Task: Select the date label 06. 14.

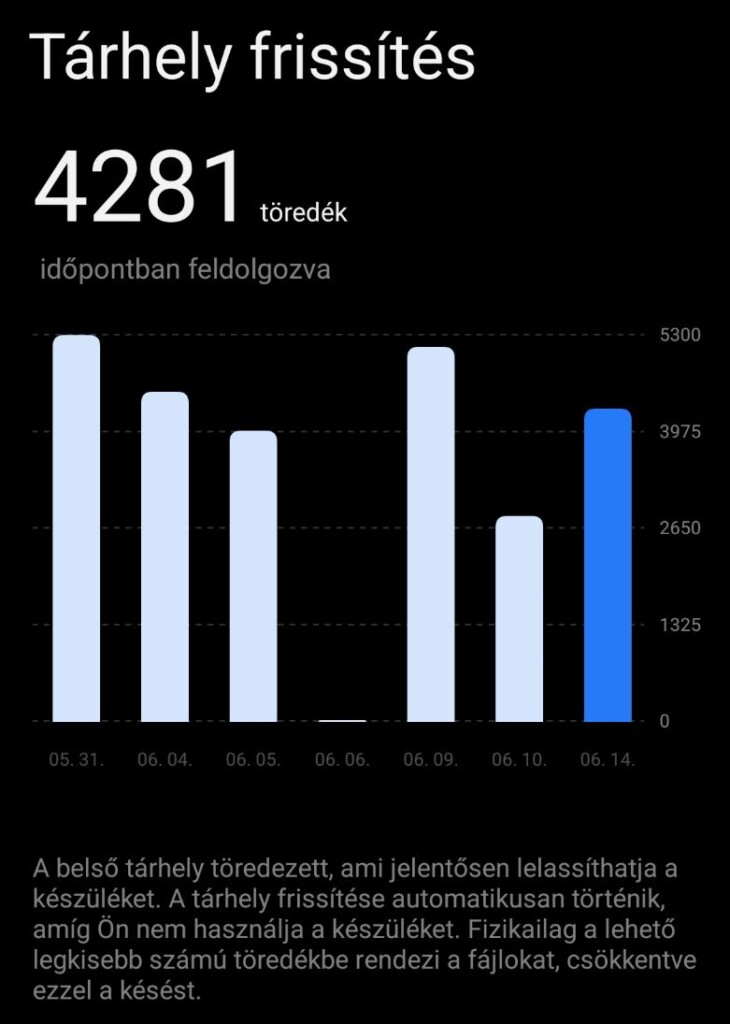Action: click(608, 760)
